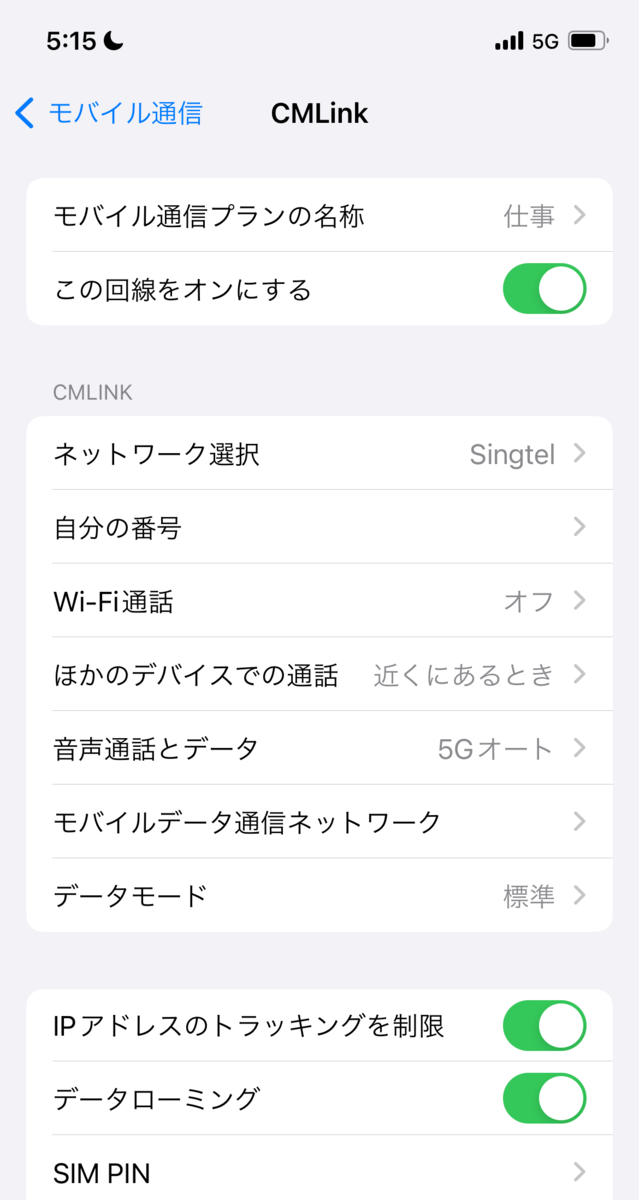
Task: Go back to モバイル通信
Action: [x=108, y=113]
